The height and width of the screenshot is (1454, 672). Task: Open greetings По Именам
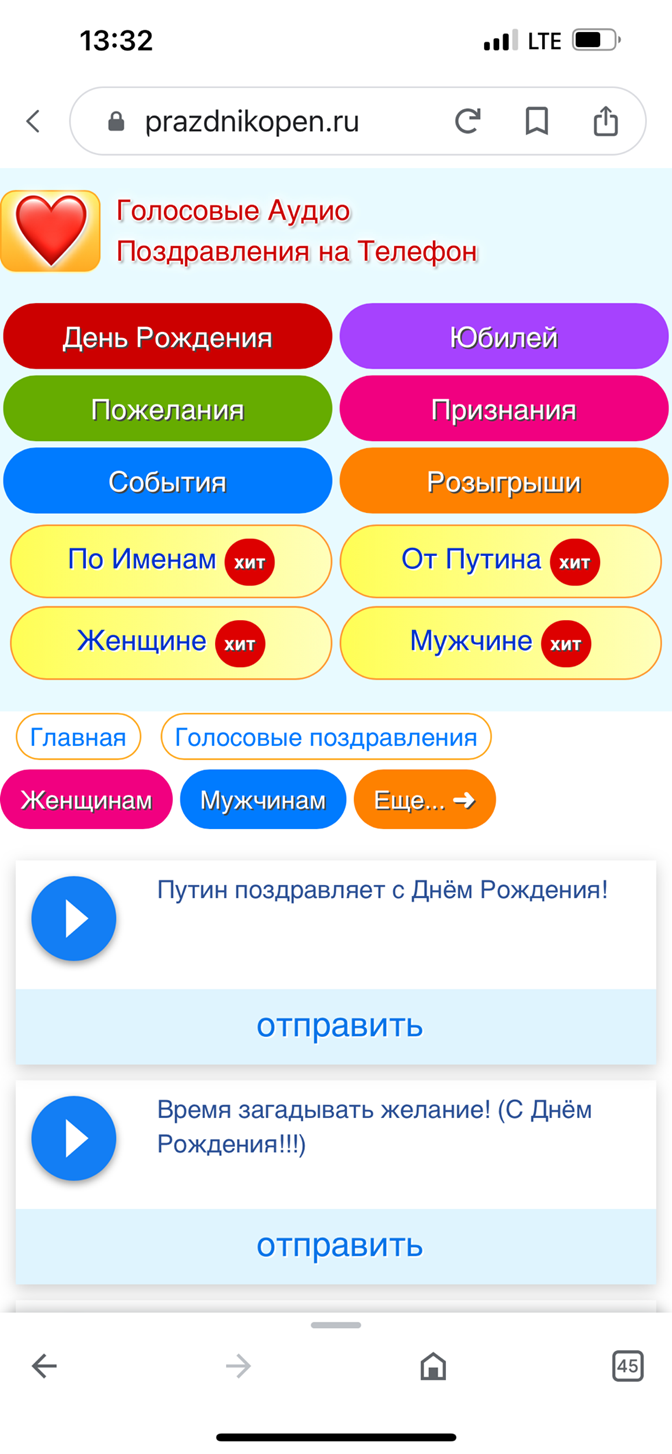click(170, 561)
